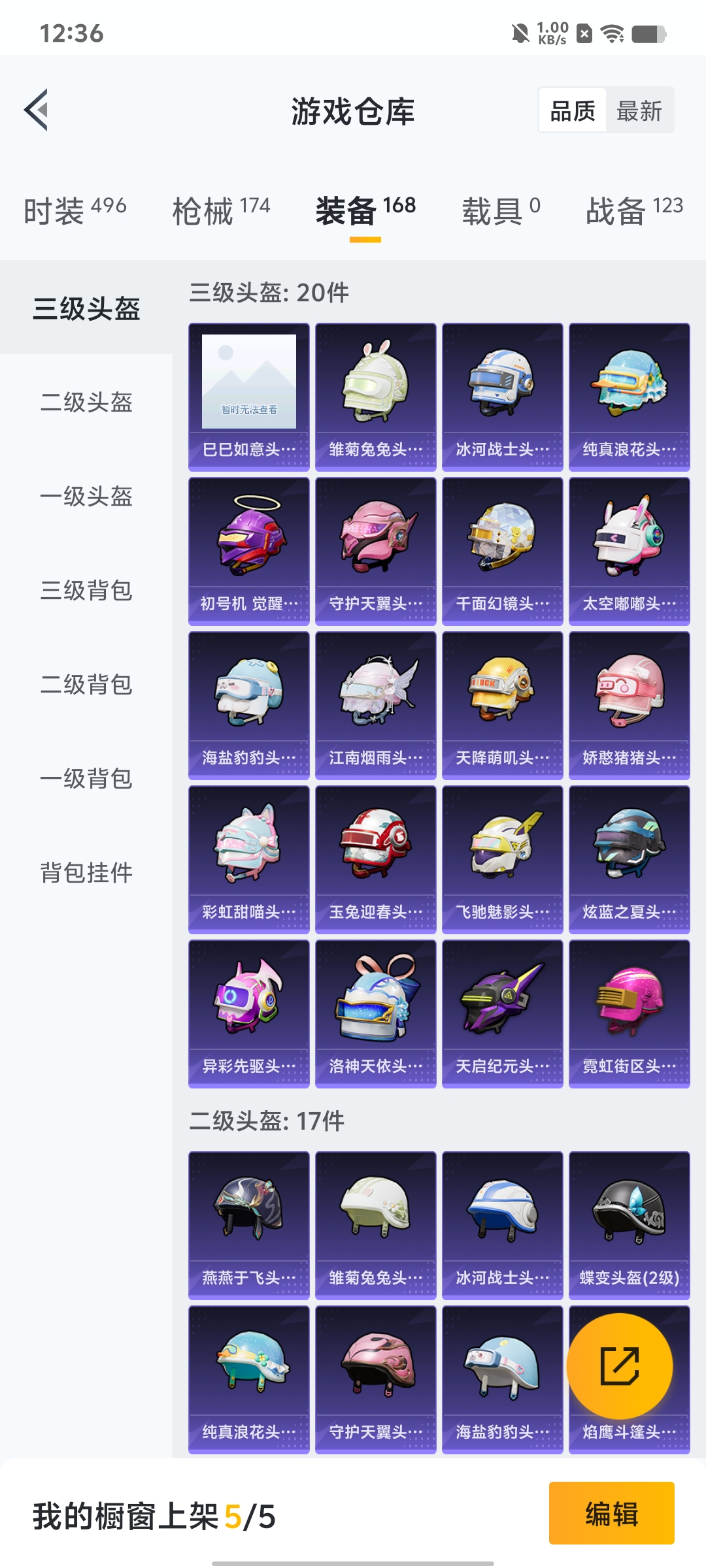Open the 千面幻镜 helmet item
The height and width of the screenshot is (1568, 706).
point(503,551)
